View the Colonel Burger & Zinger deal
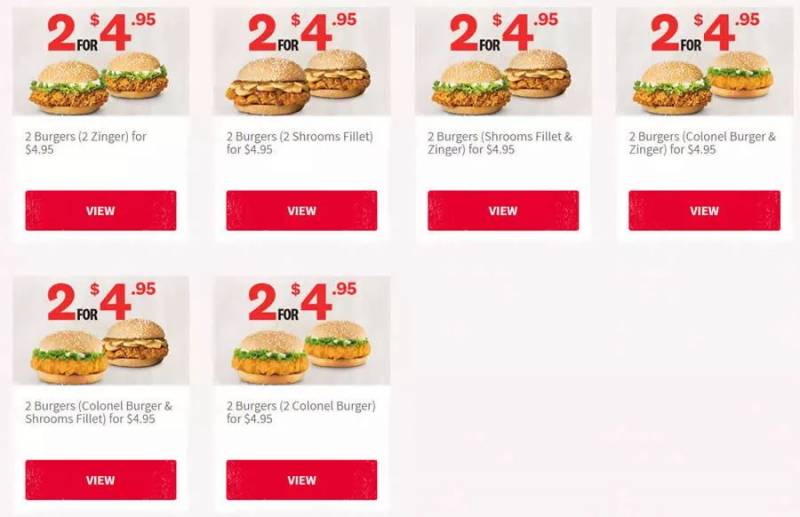 [x=704, y=211]
